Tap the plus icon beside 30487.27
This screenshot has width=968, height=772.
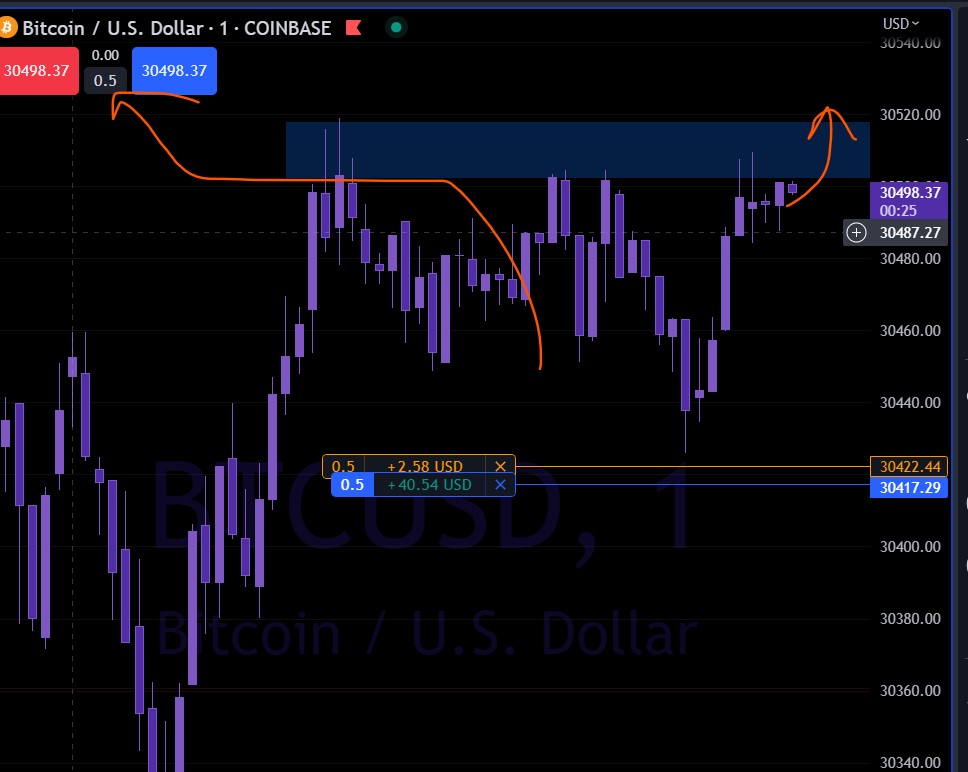coord(857,232)
